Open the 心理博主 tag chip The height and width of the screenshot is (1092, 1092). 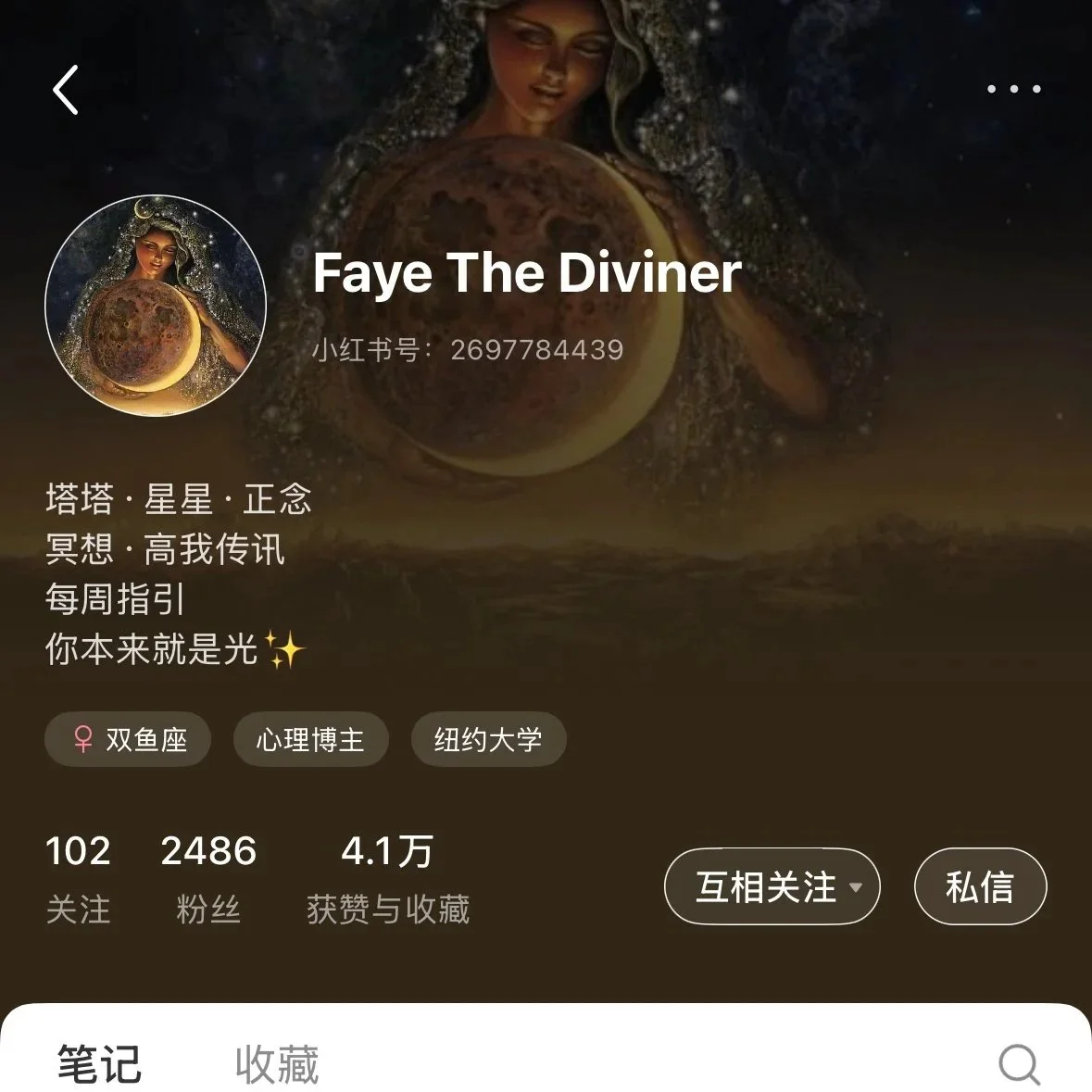click(x=310, y=739)
